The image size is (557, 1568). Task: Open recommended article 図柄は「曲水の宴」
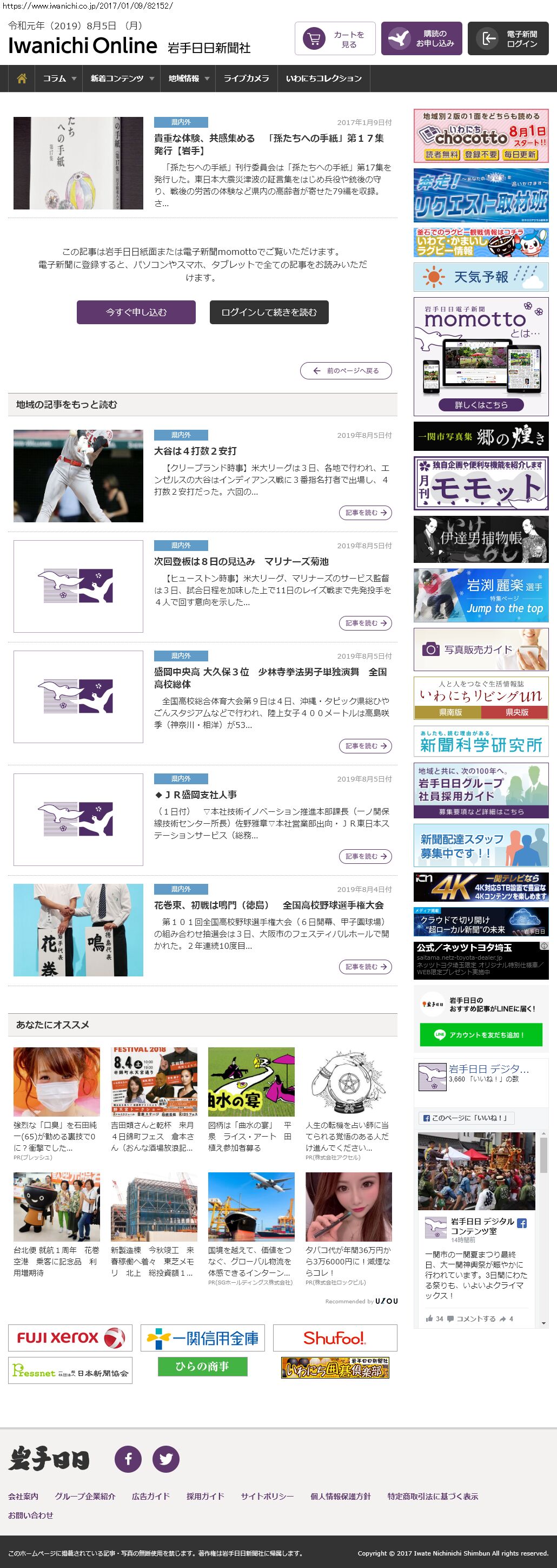coord(250,1135)
